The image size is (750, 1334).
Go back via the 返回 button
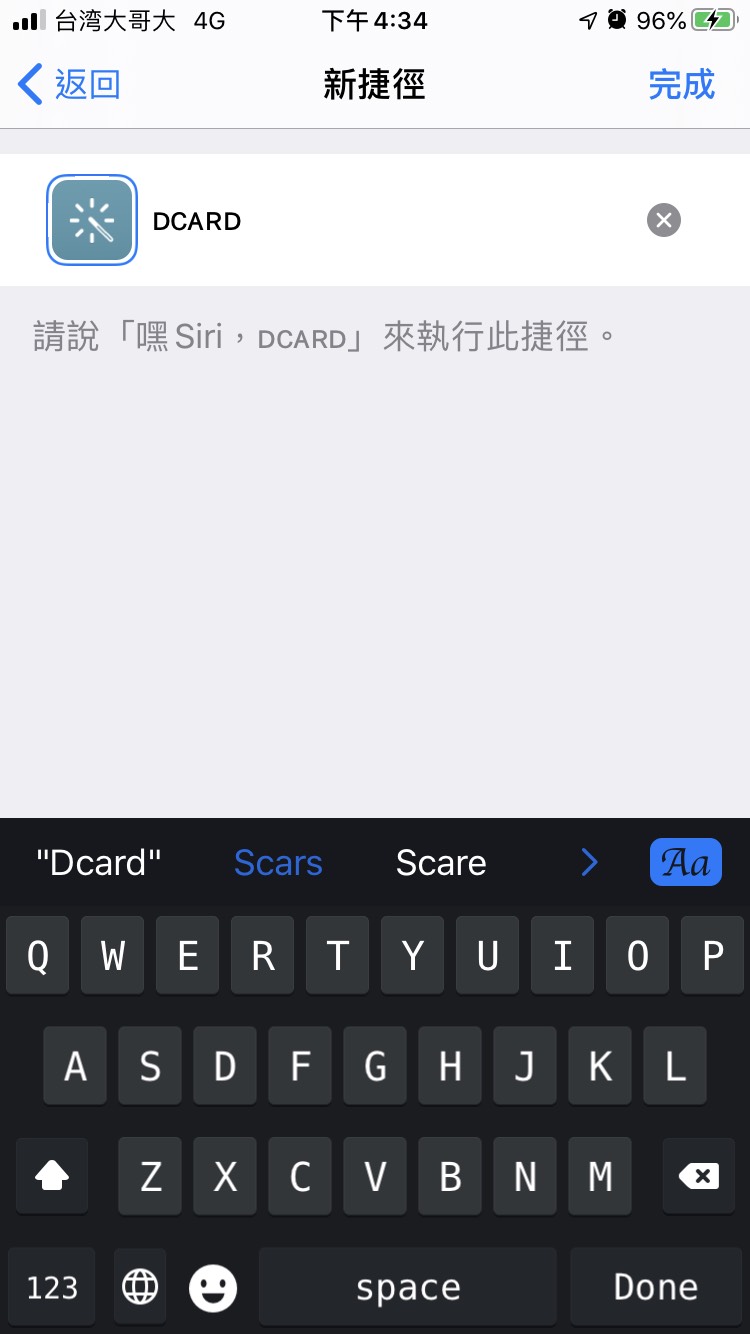[x=70, y=85]
